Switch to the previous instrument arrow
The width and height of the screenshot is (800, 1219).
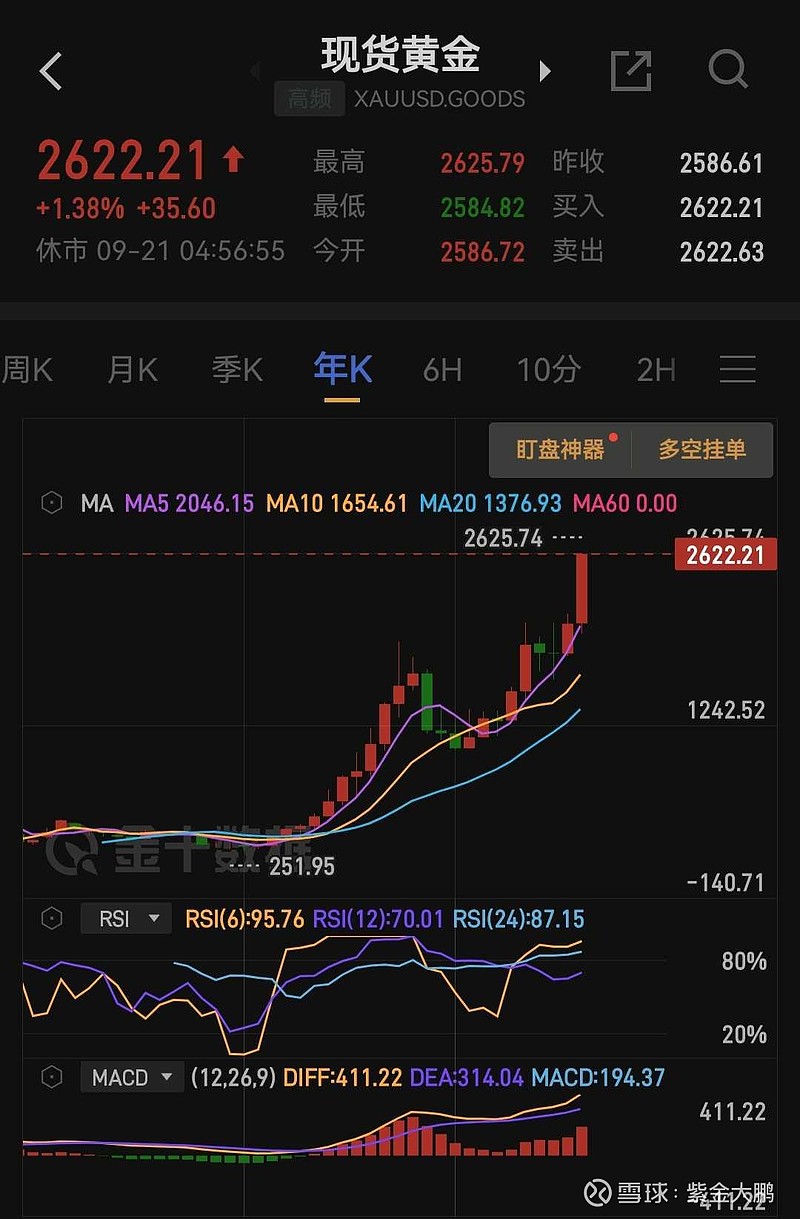coord(255,71)
